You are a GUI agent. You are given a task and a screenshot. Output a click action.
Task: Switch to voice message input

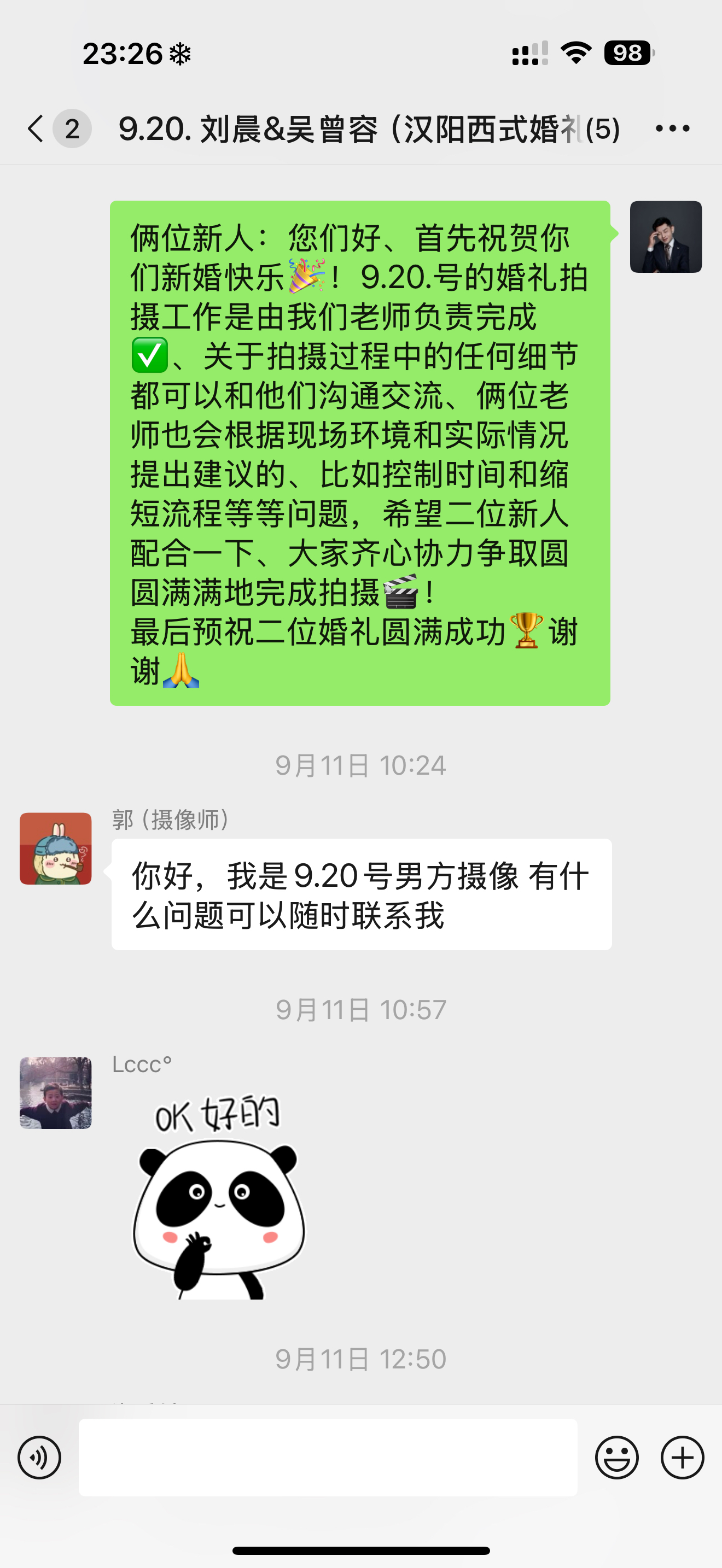pyautogui.click(x=39, y=1458)
